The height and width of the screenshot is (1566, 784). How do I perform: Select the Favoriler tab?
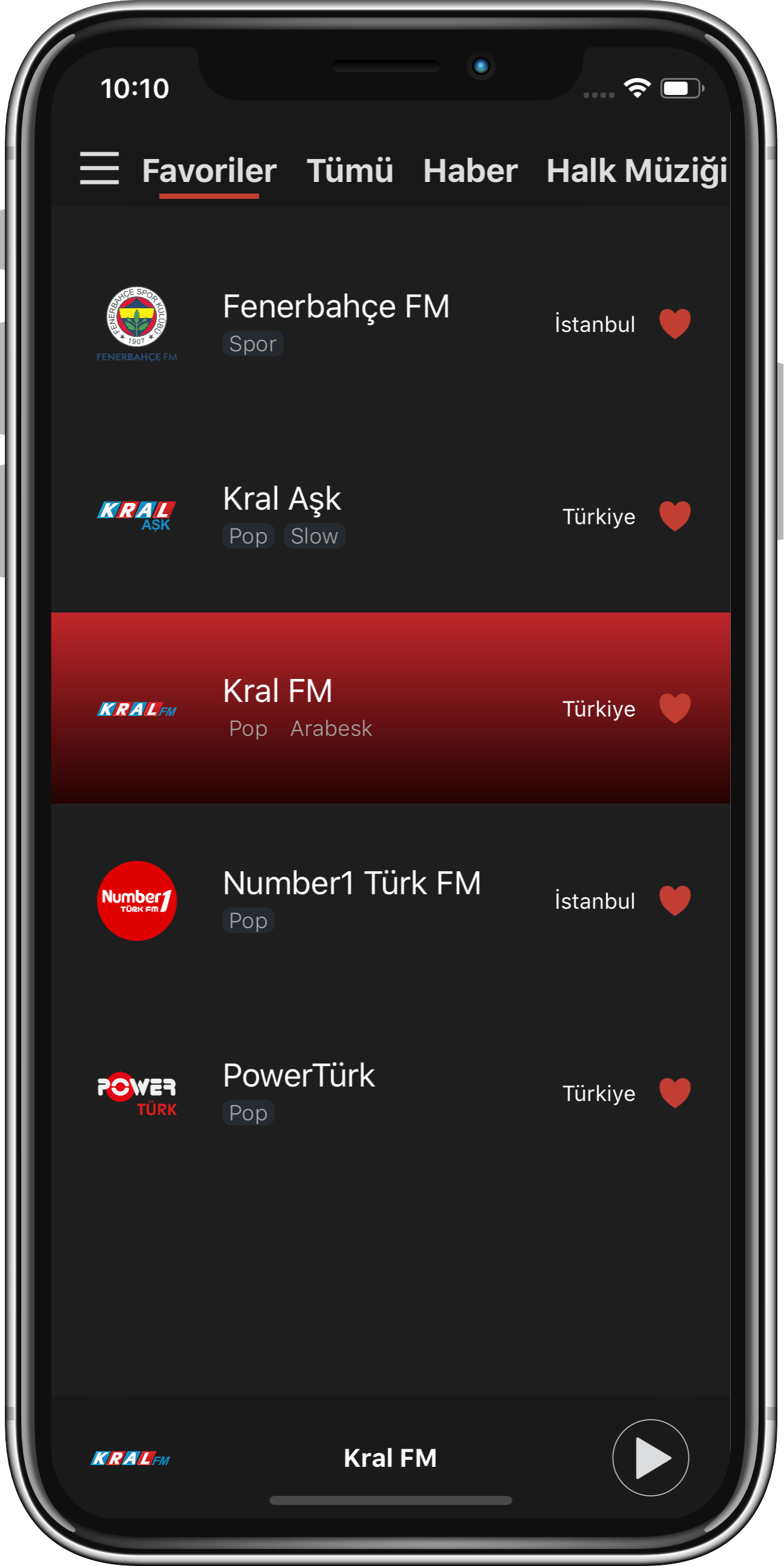click(209, 171)
